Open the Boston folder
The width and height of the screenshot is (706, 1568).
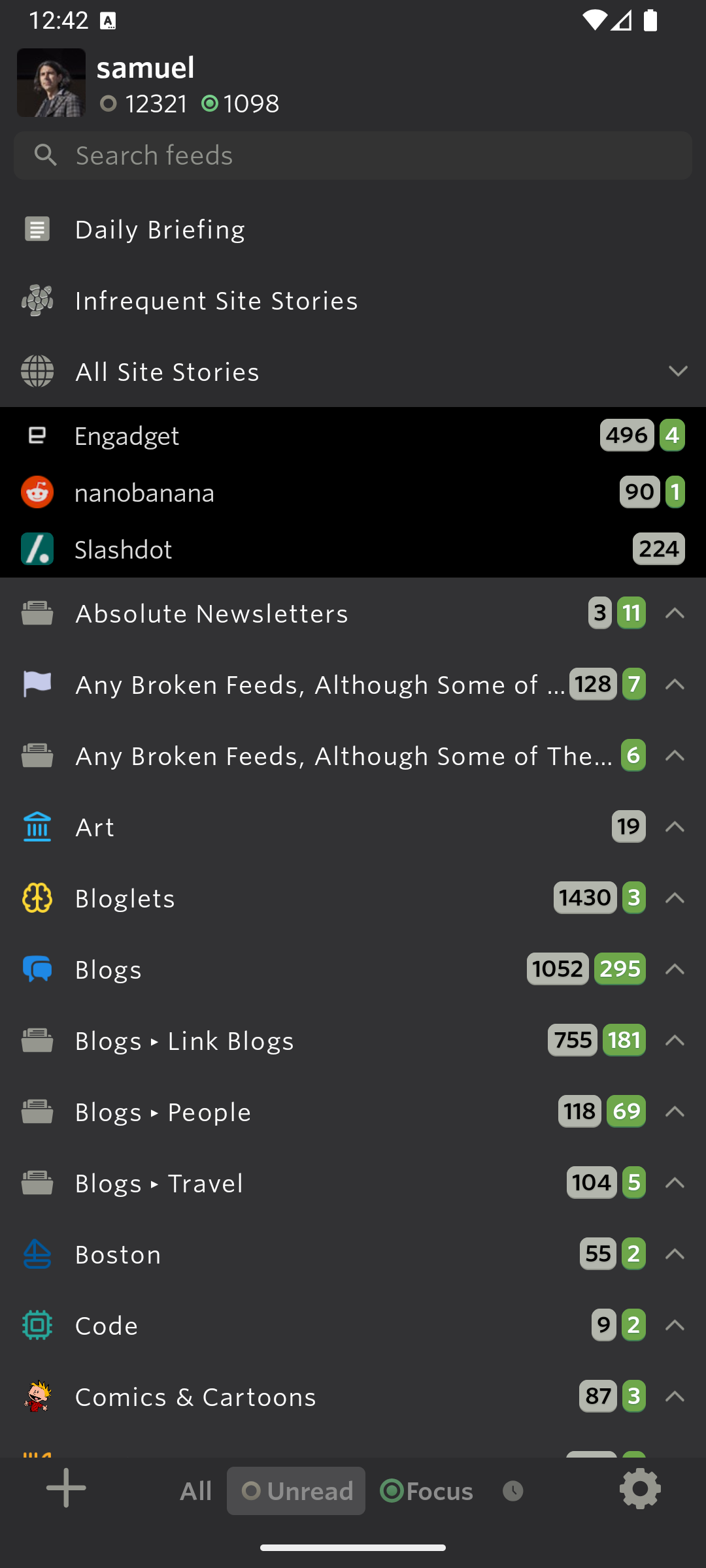118,1254
